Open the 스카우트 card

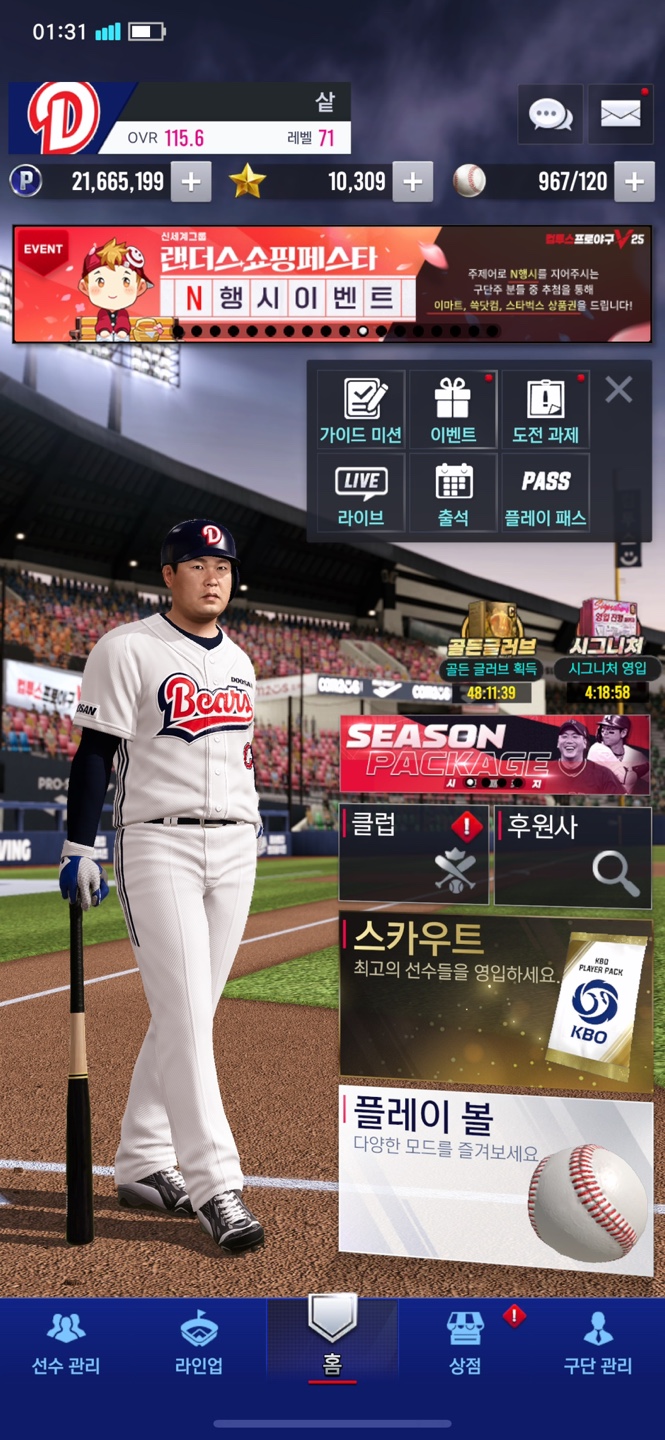496,995
